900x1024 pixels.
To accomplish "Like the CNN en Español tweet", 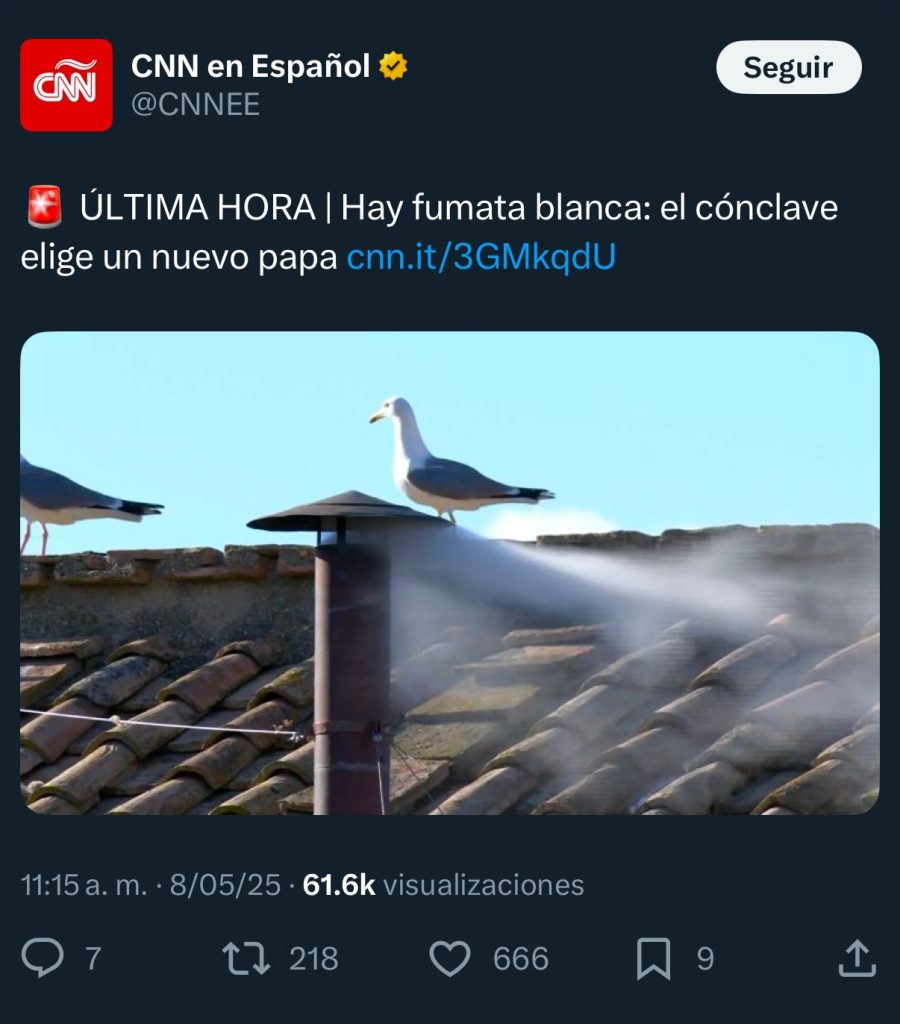I will click(x=450, y=959).
